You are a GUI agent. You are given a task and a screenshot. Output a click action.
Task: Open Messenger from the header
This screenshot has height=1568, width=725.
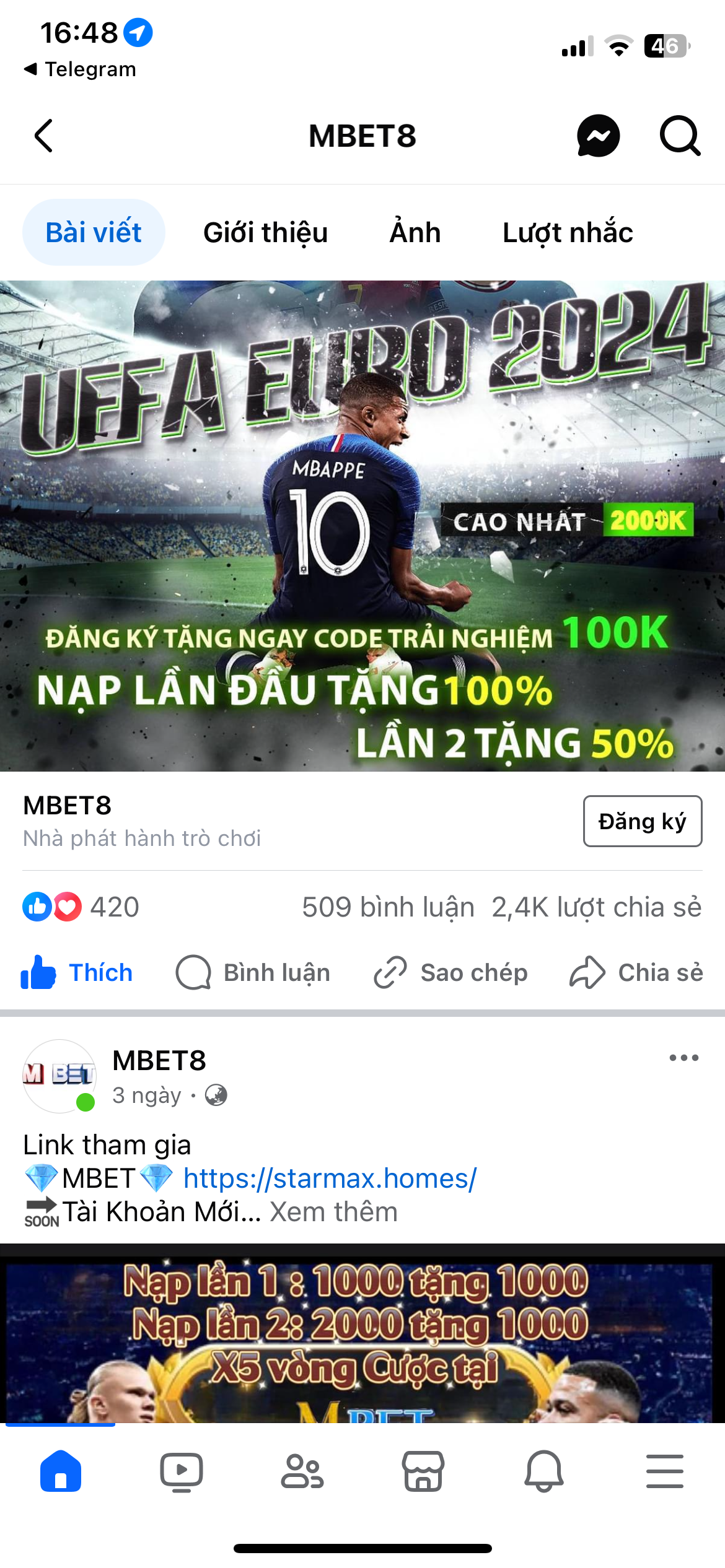tap(598, 136)
